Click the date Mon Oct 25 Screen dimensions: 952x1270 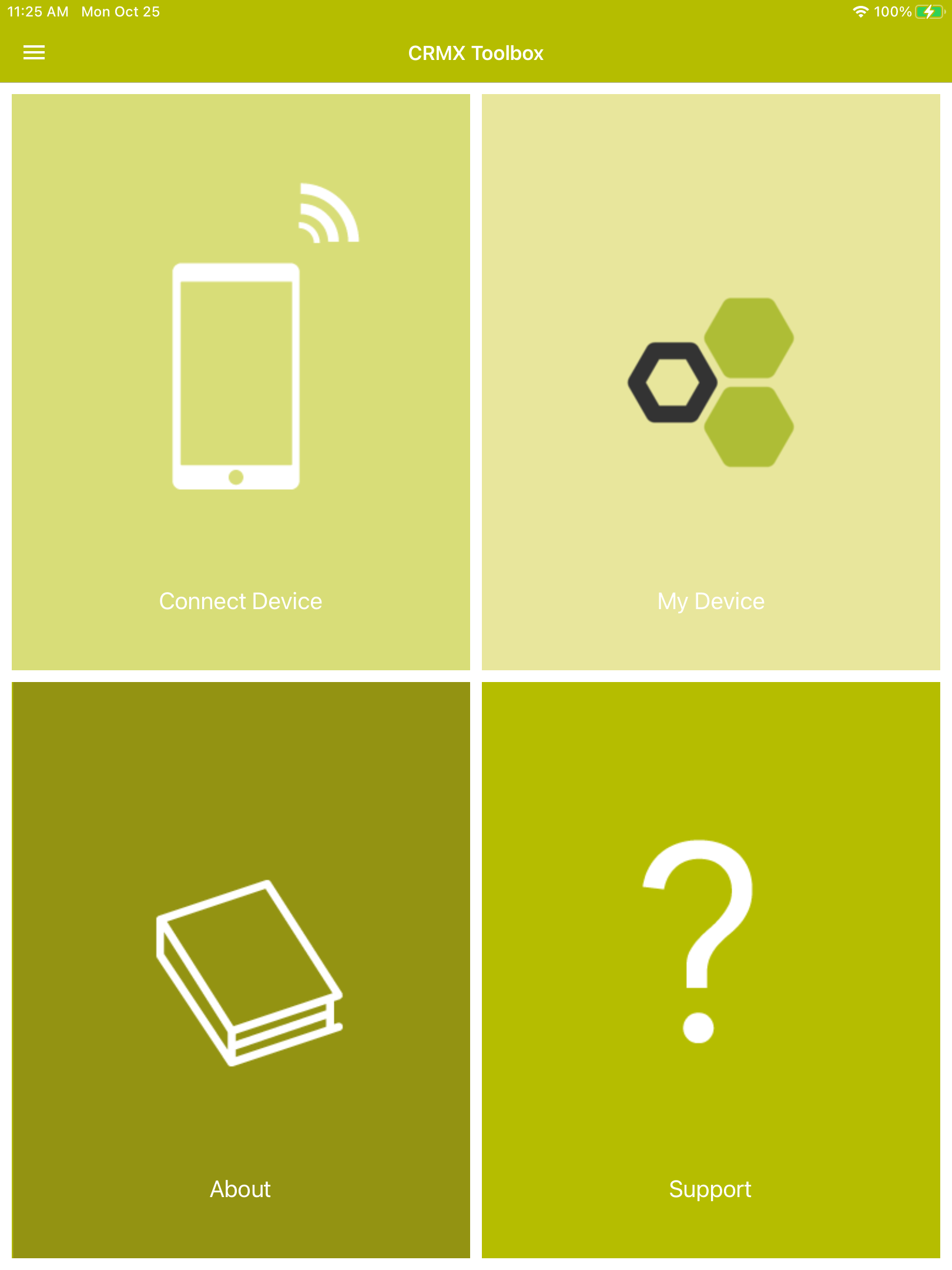[119, 11]
